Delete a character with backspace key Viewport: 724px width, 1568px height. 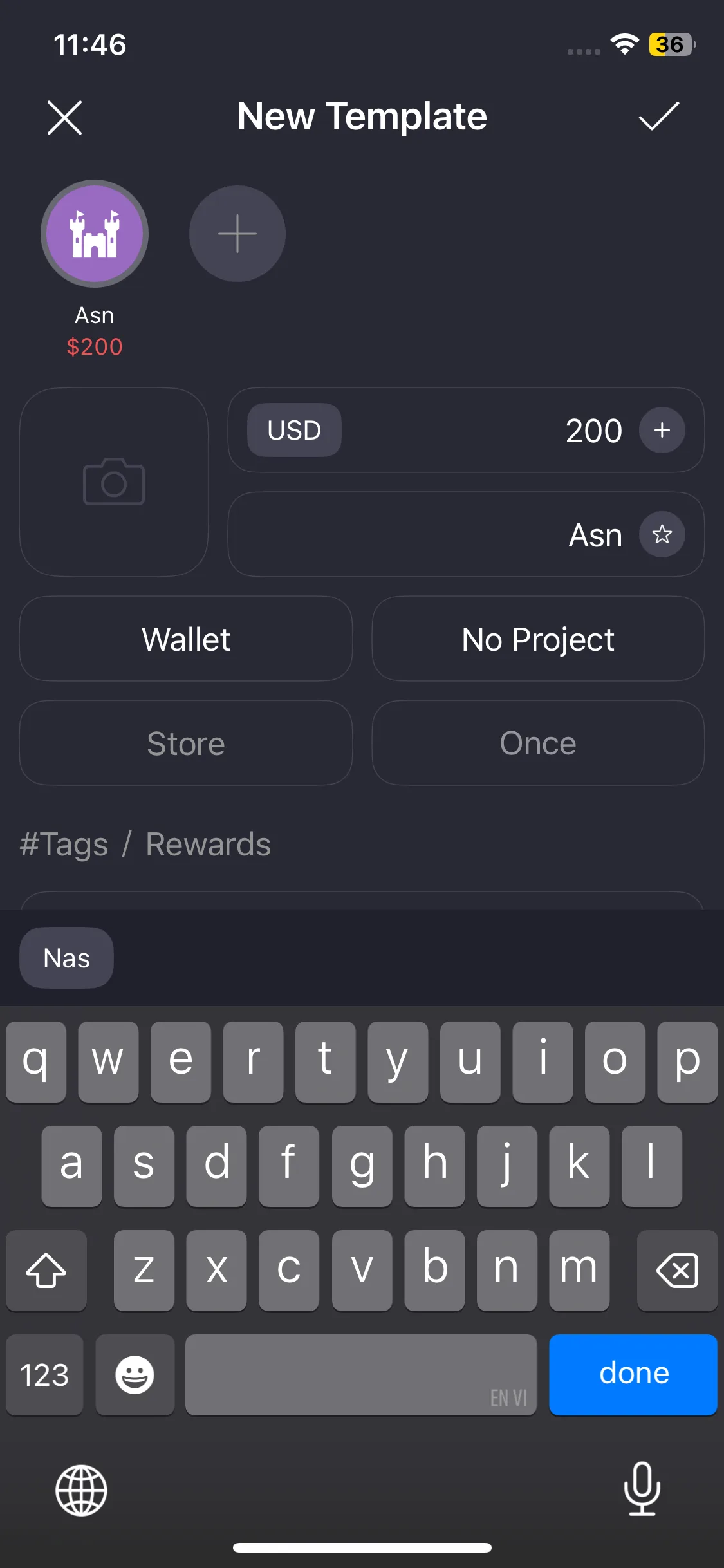(677, 1270)
